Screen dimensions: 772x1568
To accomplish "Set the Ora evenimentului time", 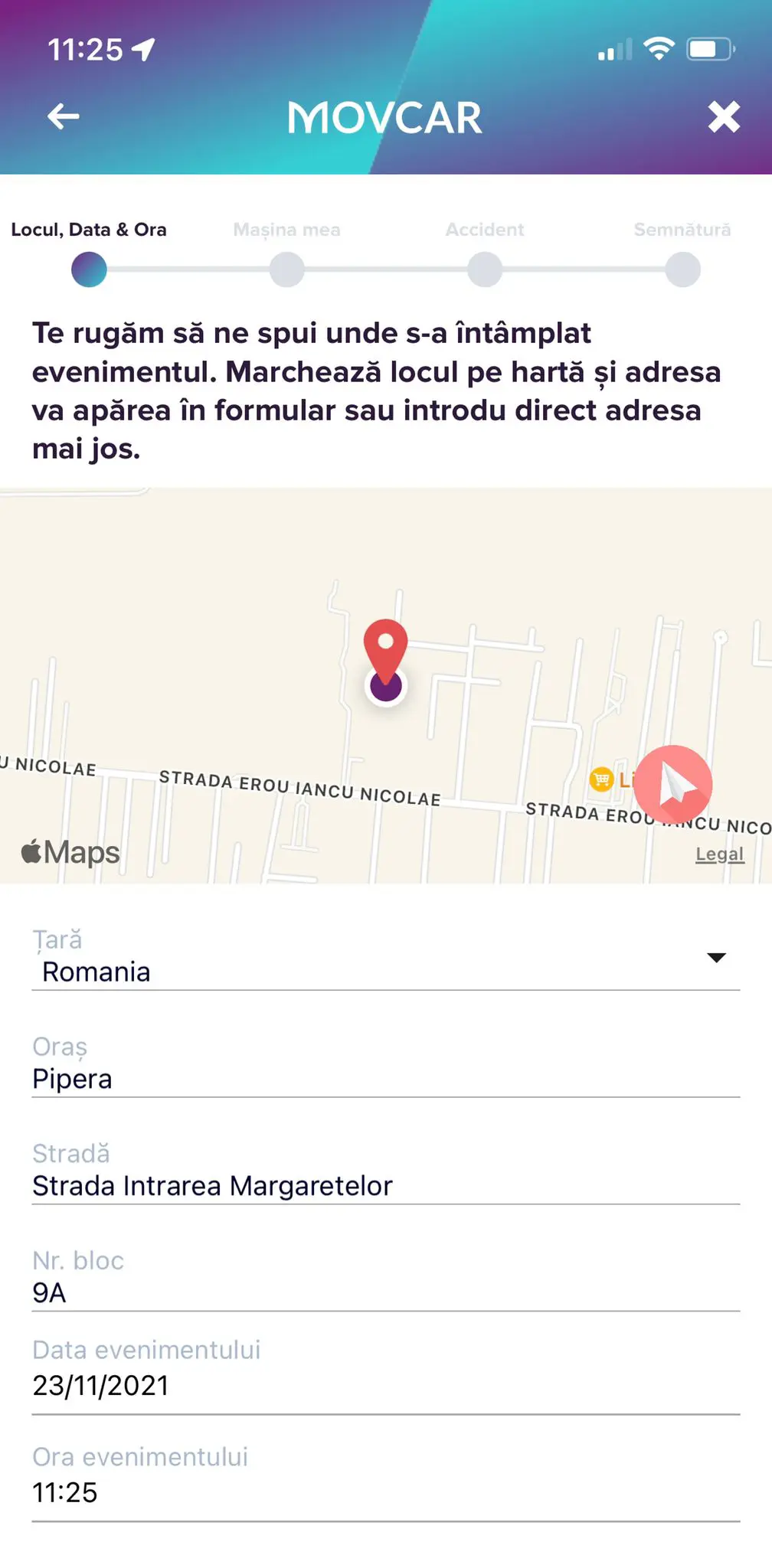I will 386,1481.
